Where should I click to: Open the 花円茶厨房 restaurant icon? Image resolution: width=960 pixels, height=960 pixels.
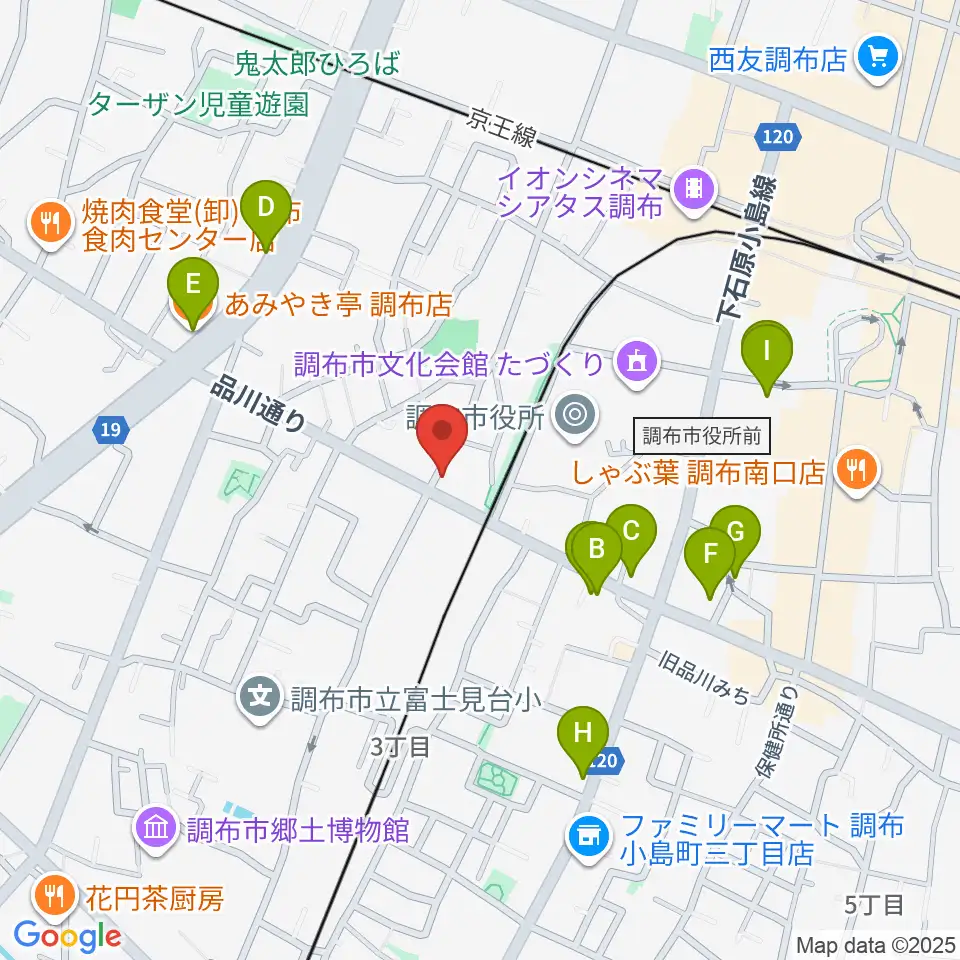[55, 898]
